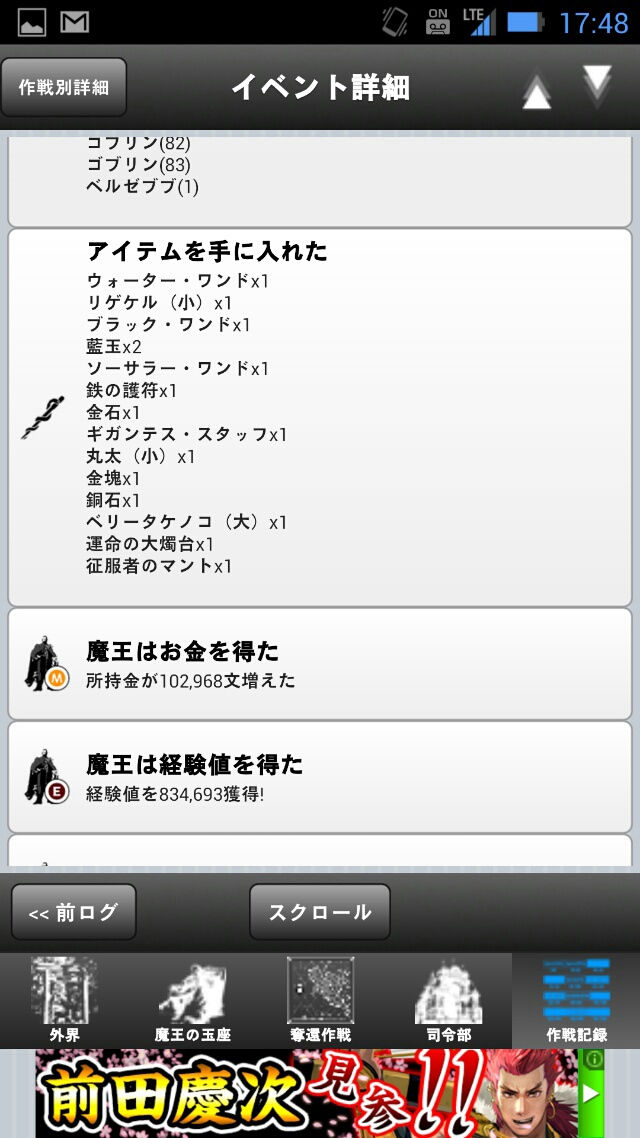
Task: Open the 前田慶次 ad banner
Action: pyautogui.click(x=320, y=1094)
